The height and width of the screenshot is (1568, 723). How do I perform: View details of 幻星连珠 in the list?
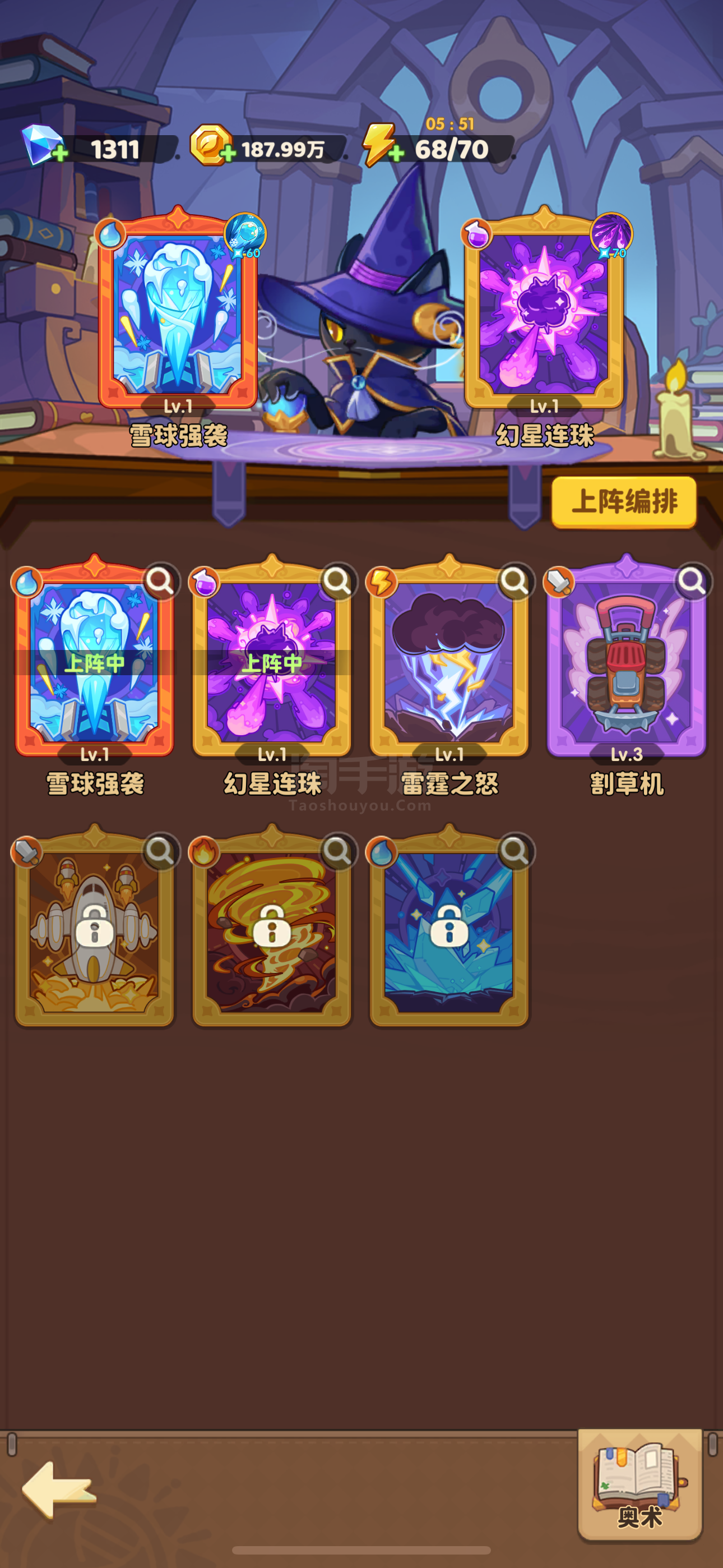click(x=338, y=582)
